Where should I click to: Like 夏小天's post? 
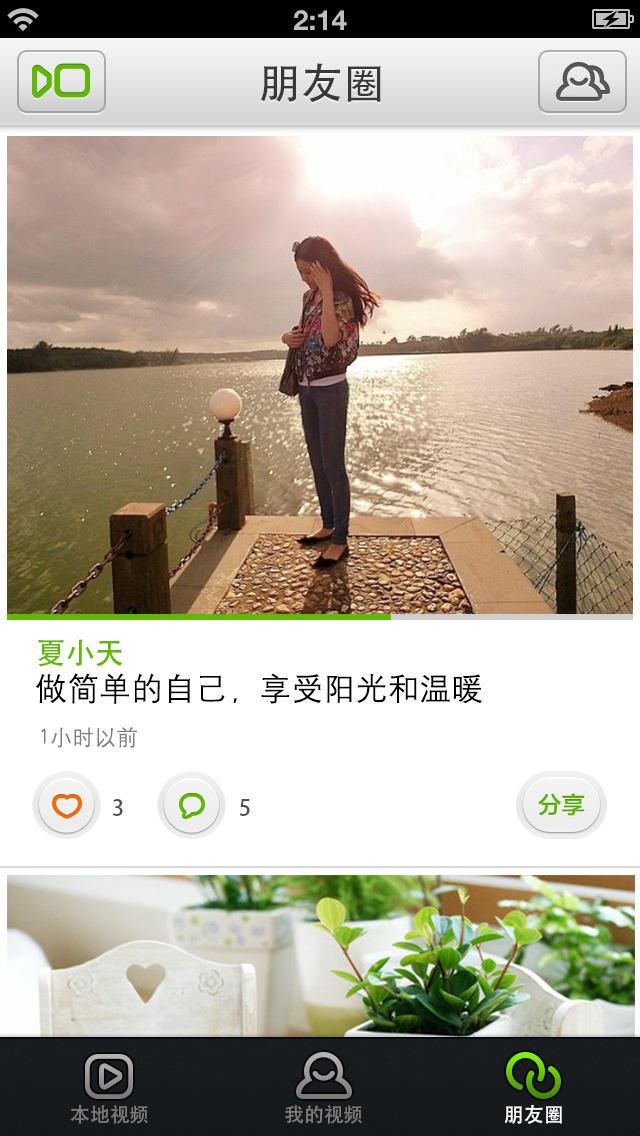tap(67, 805)
